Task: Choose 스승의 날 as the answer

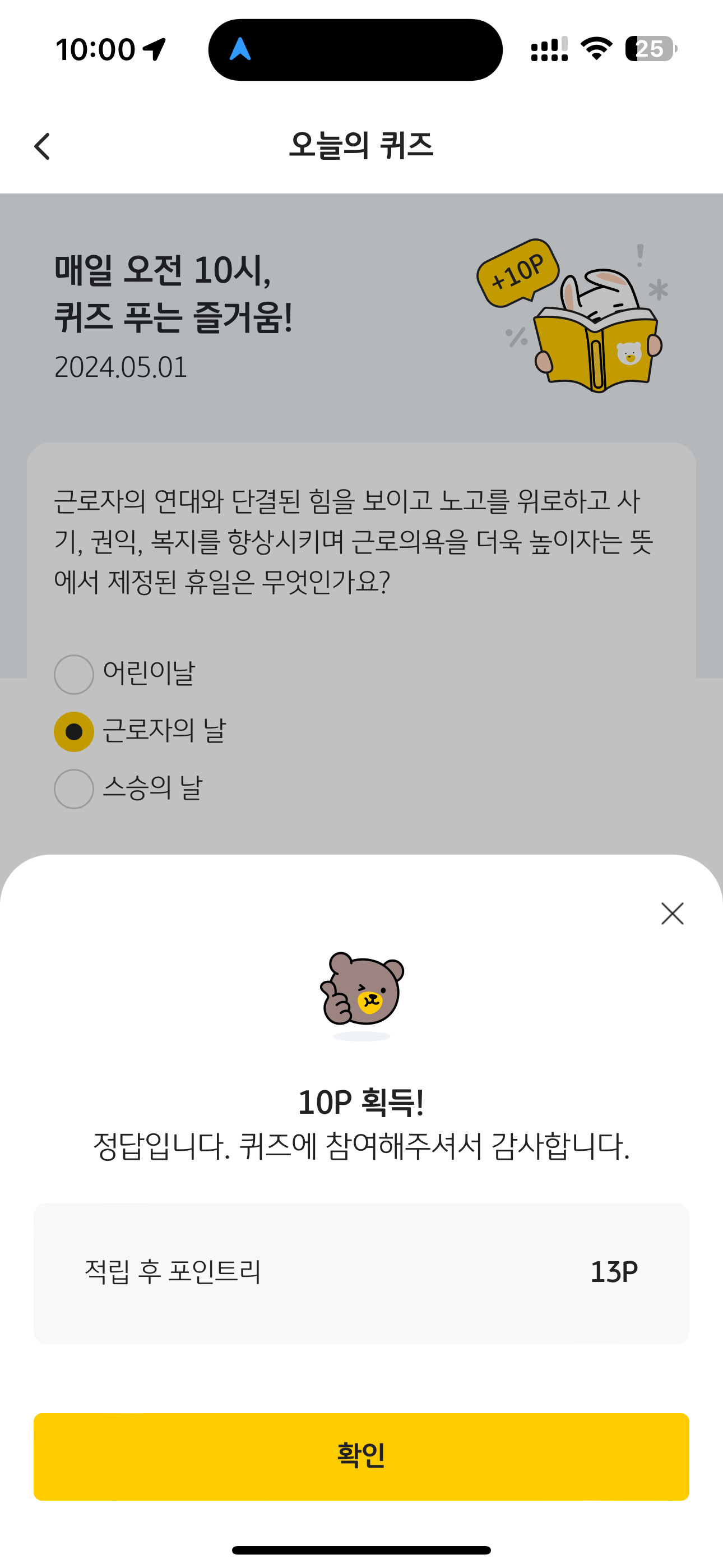Action: 128,788
